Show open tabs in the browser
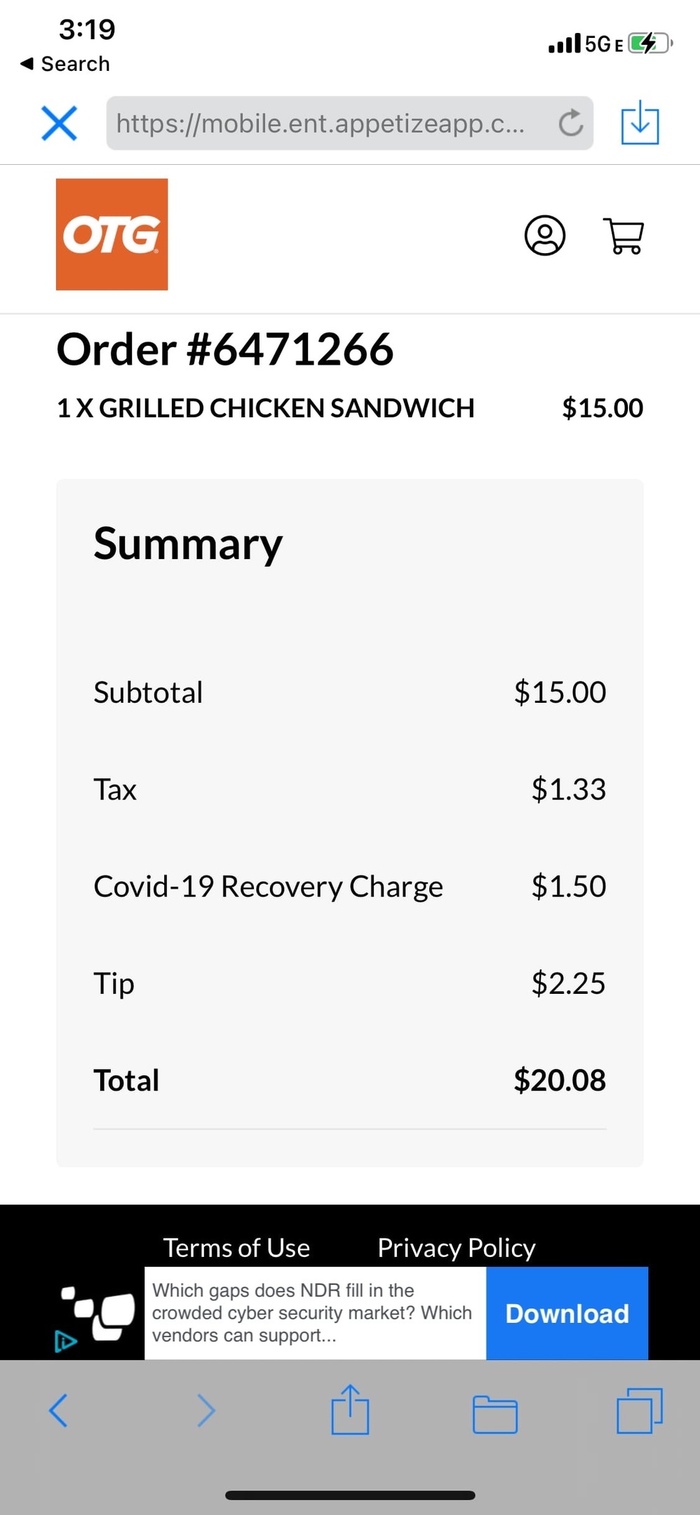This screenshot has width=700, height=1515. point(639,1411)
